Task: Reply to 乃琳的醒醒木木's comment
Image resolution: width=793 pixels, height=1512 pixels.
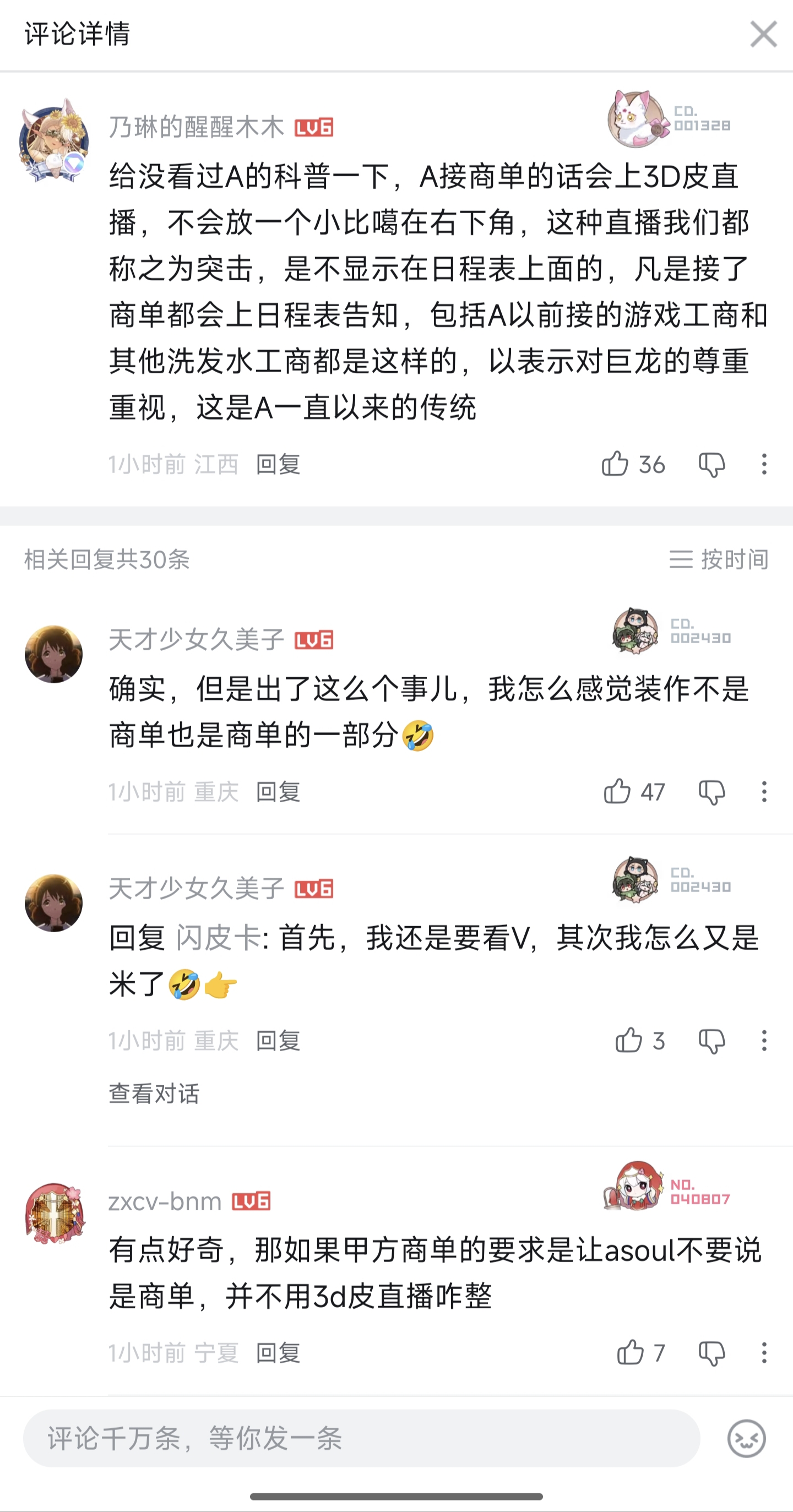Action: [278, 464]
